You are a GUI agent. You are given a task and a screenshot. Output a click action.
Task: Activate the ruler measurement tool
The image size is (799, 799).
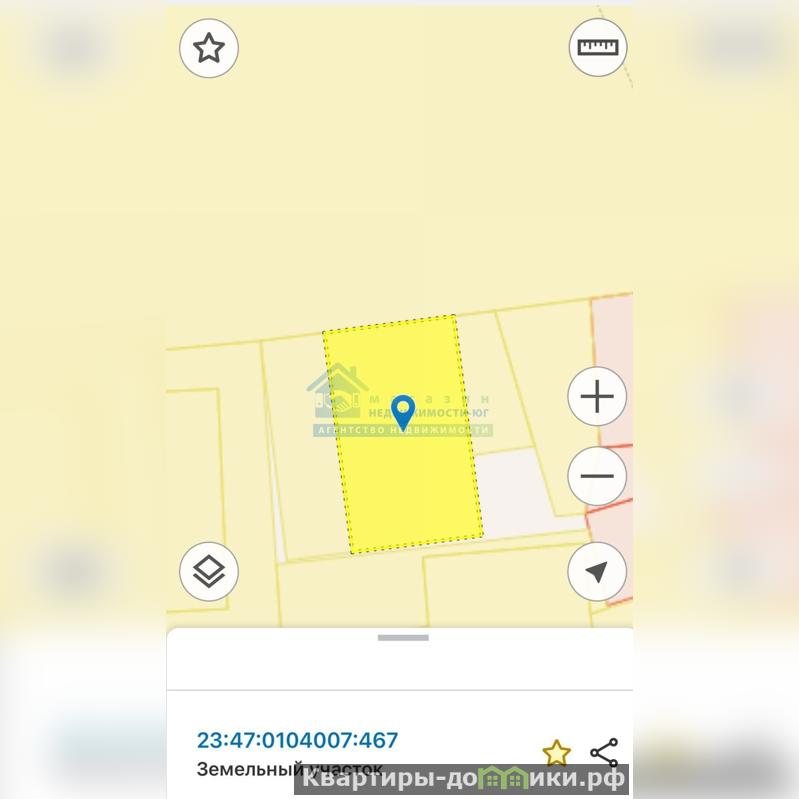click(x=598, y=47)
